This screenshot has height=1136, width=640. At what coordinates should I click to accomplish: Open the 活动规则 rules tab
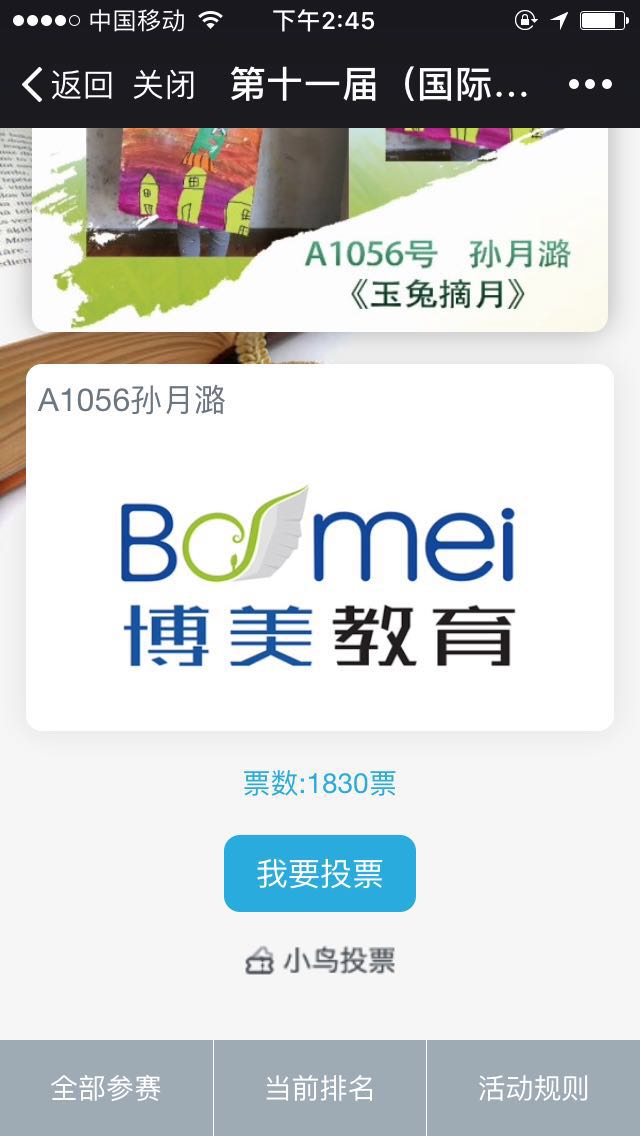click(x=533, y=1088)
